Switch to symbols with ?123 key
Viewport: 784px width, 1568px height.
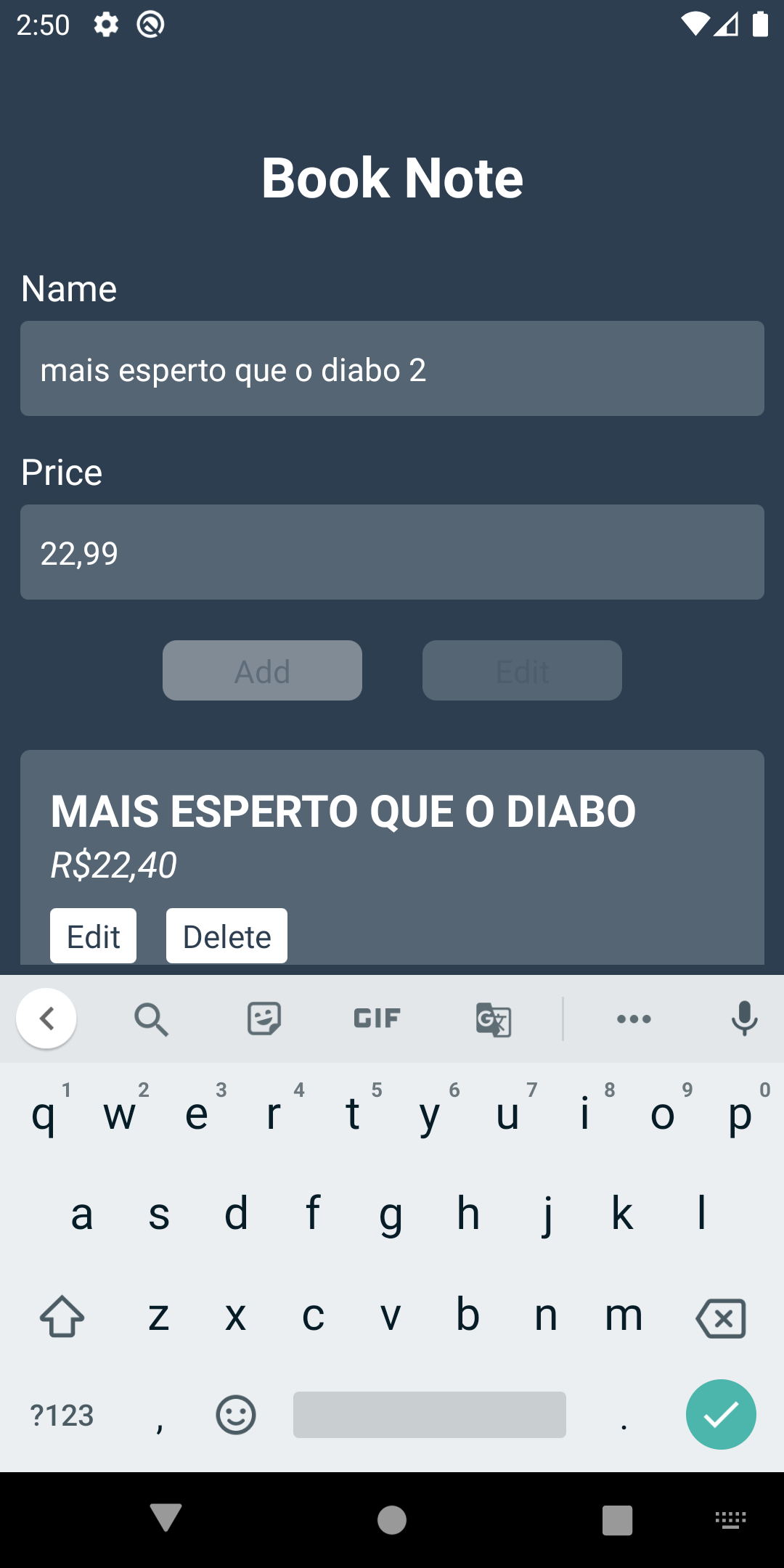point(62,1413)
